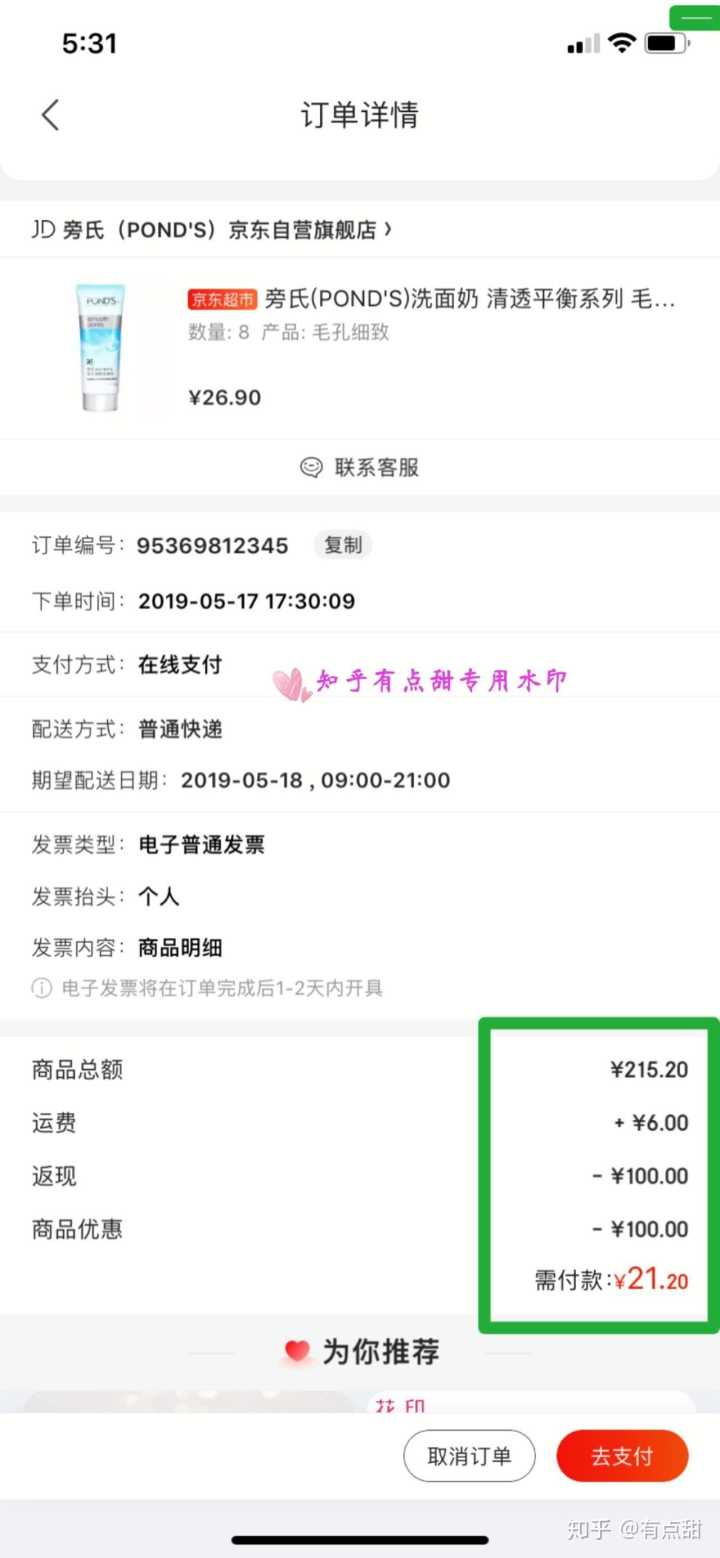Go back from the order details page
Viewport: 720px width, 1558px height.
[50, 115]
